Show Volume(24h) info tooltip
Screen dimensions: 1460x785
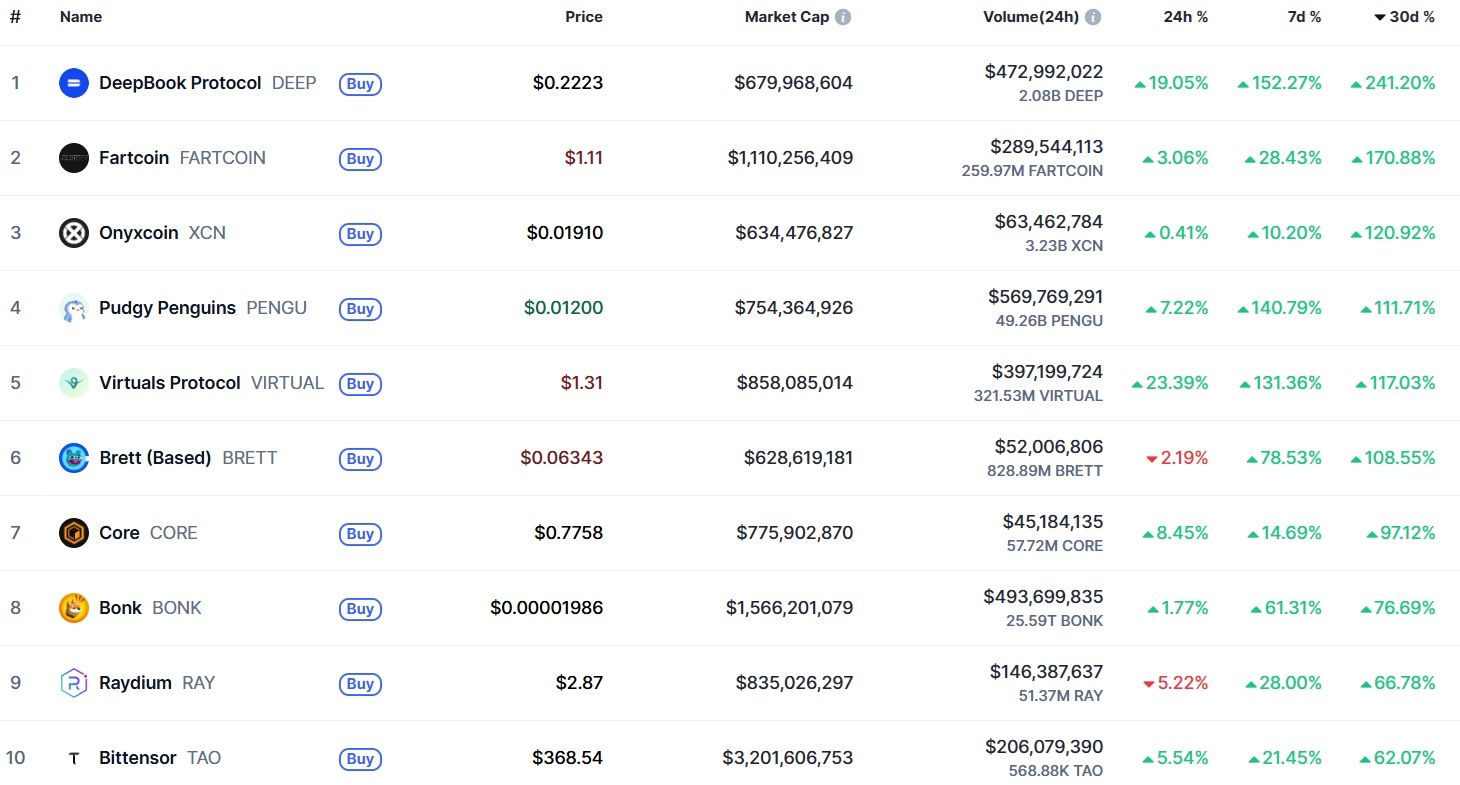1093,17
